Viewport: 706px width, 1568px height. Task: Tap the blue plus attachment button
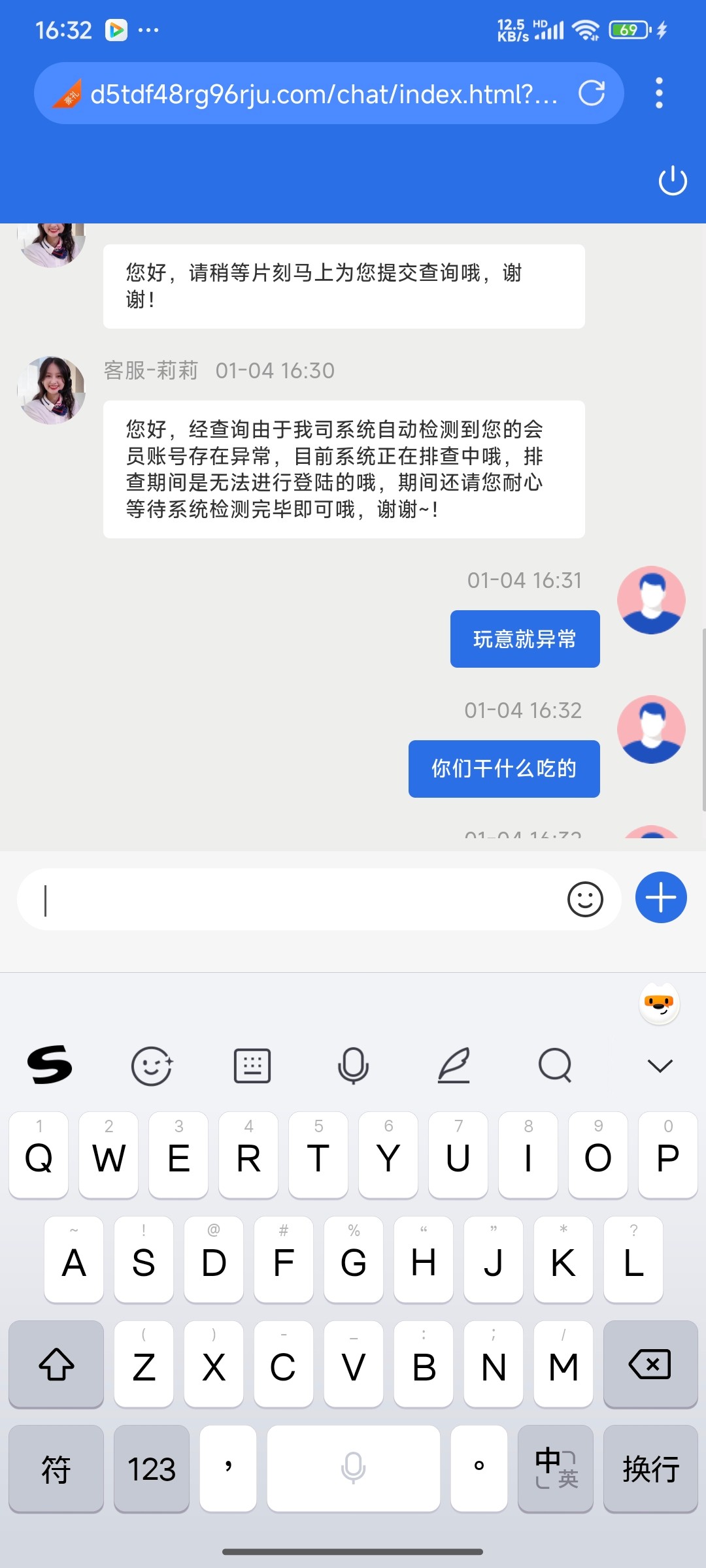coord(661,897)
